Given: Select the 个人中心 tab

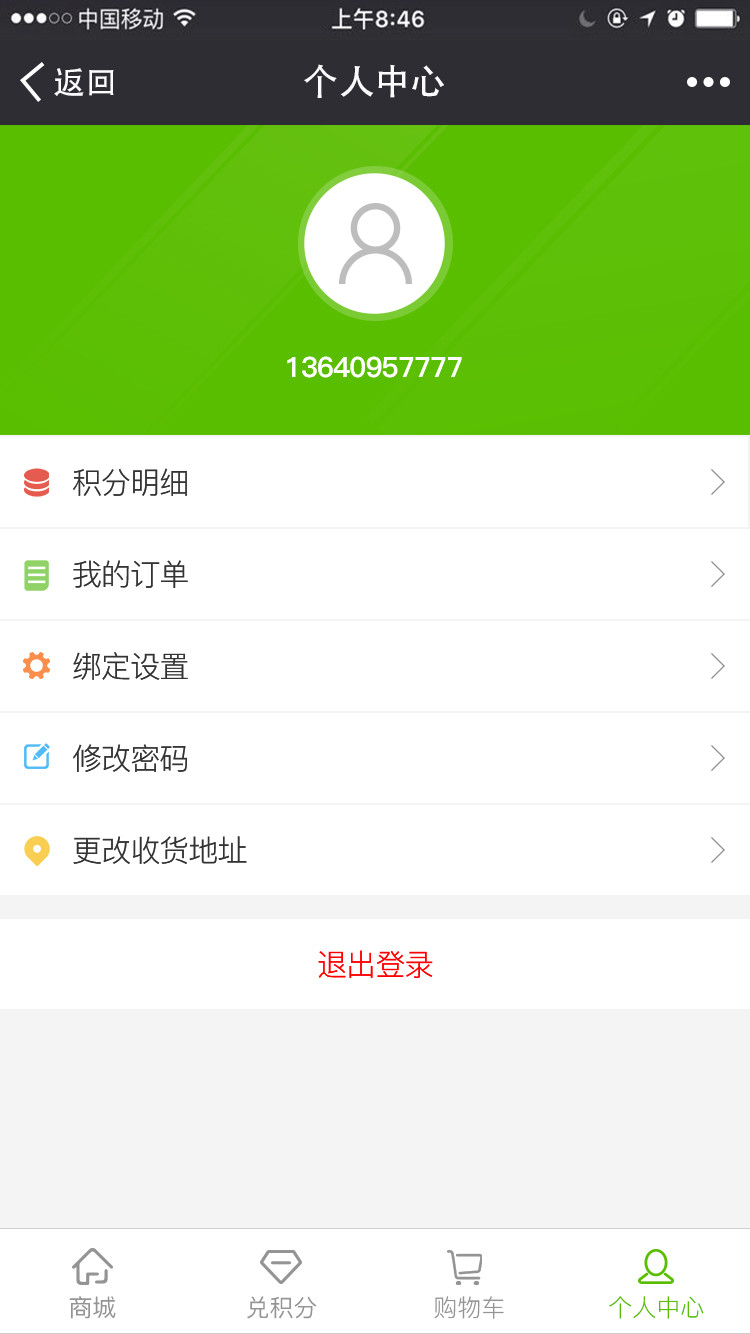Looking at the screenshot, I should tap(656, 1283).
